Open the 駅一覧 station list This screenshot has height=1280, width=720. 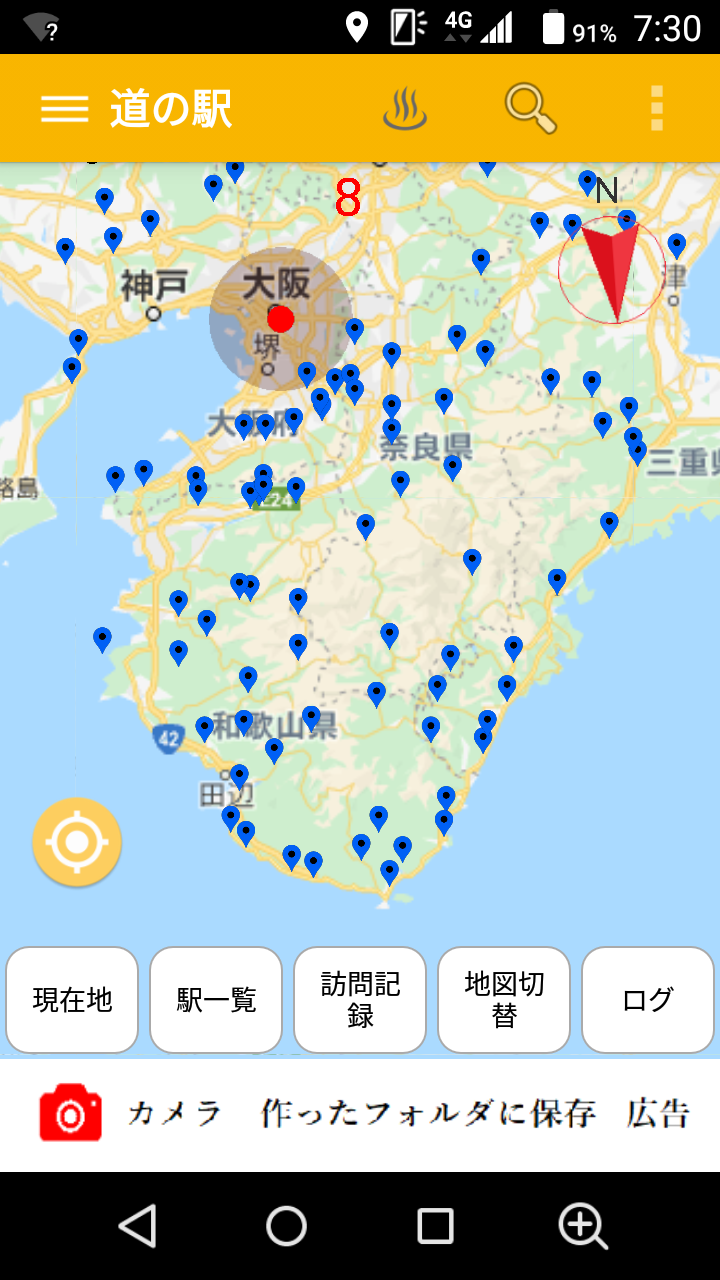(x=216, y=1000)
